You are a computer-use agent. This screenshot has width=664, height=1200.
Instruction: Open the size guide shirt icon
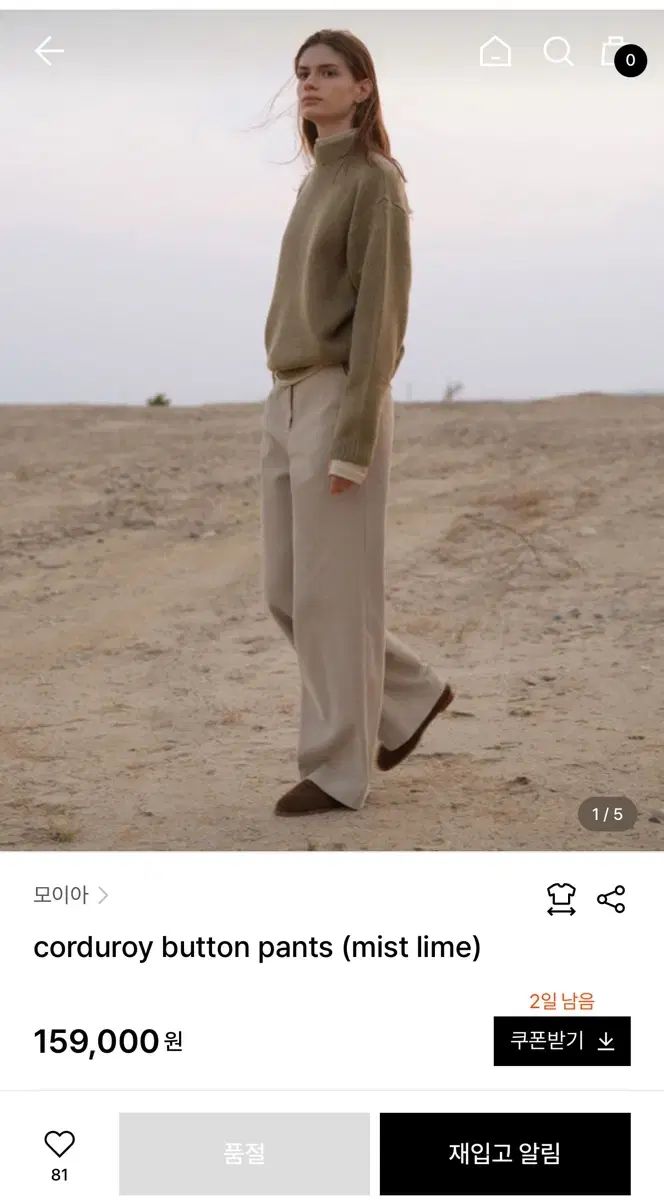pyautogui.click(x=561, y=899)
